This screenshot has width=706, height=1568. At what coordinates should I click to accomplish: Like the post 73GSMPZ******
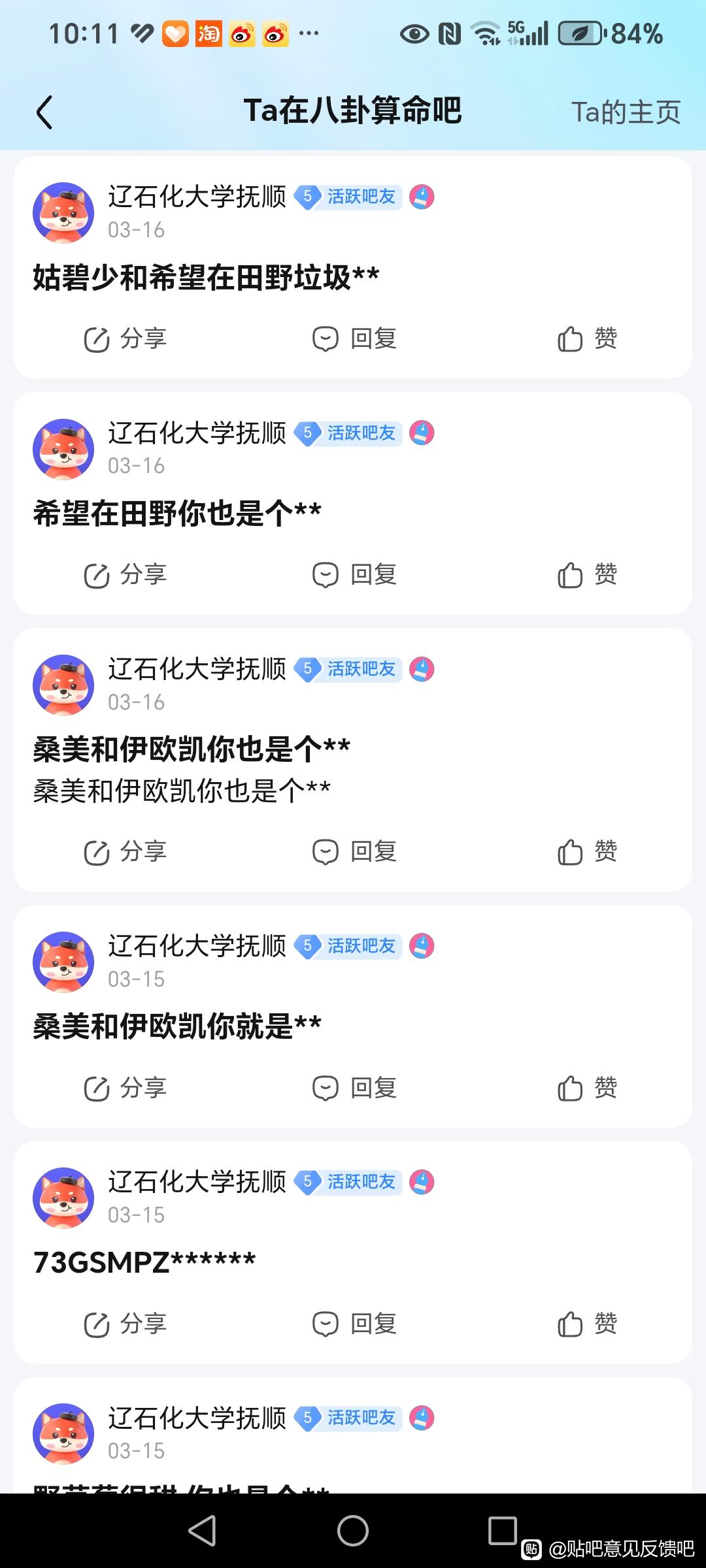[587, 1324]
